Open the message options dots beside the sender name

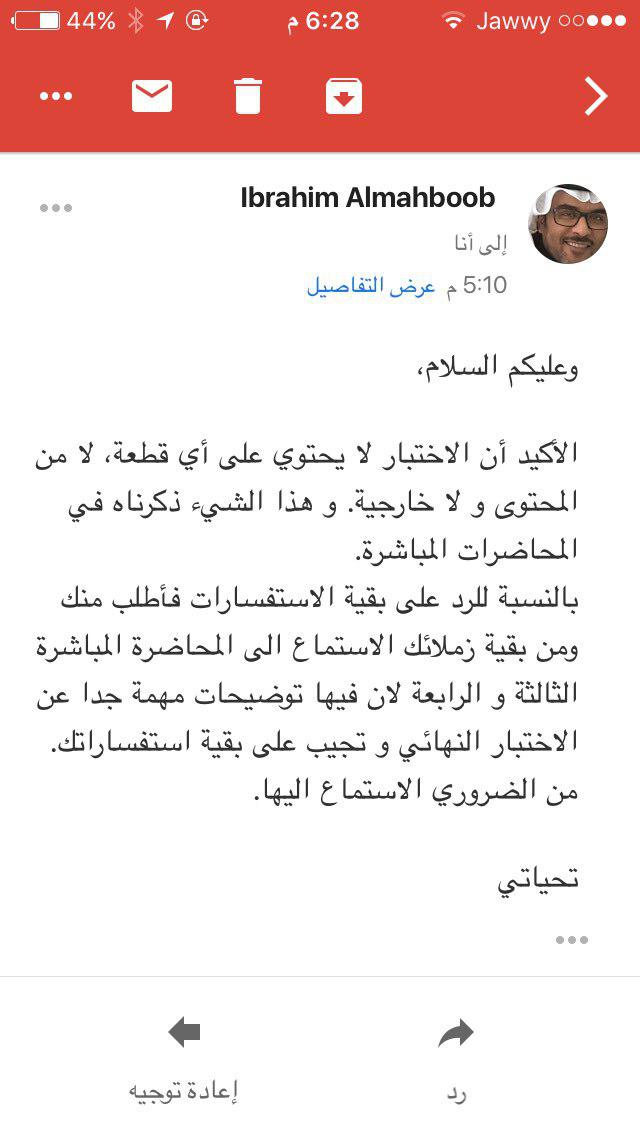point(56,208)
